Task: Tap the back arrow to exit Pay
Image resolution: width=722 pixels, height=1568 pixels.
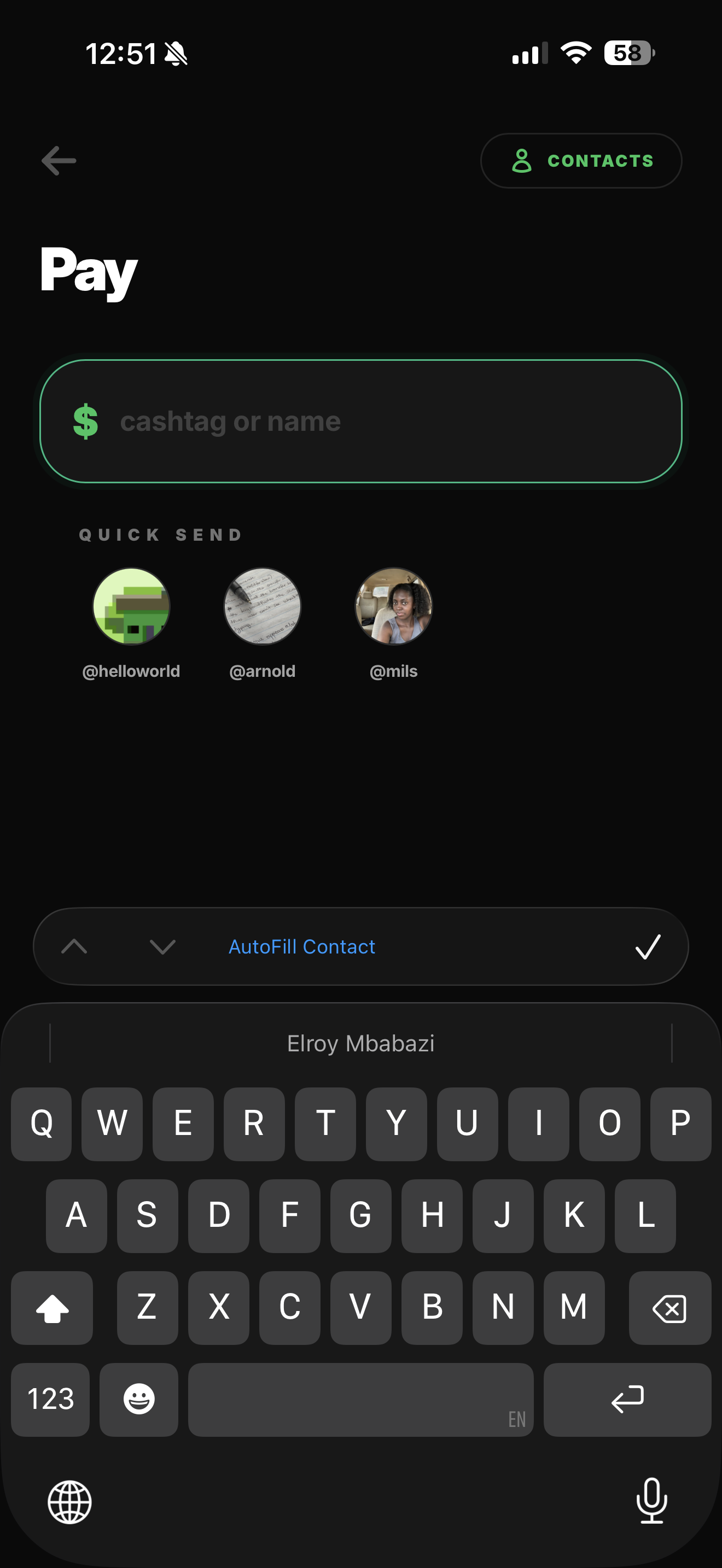Action: click(x=58, y=161)
